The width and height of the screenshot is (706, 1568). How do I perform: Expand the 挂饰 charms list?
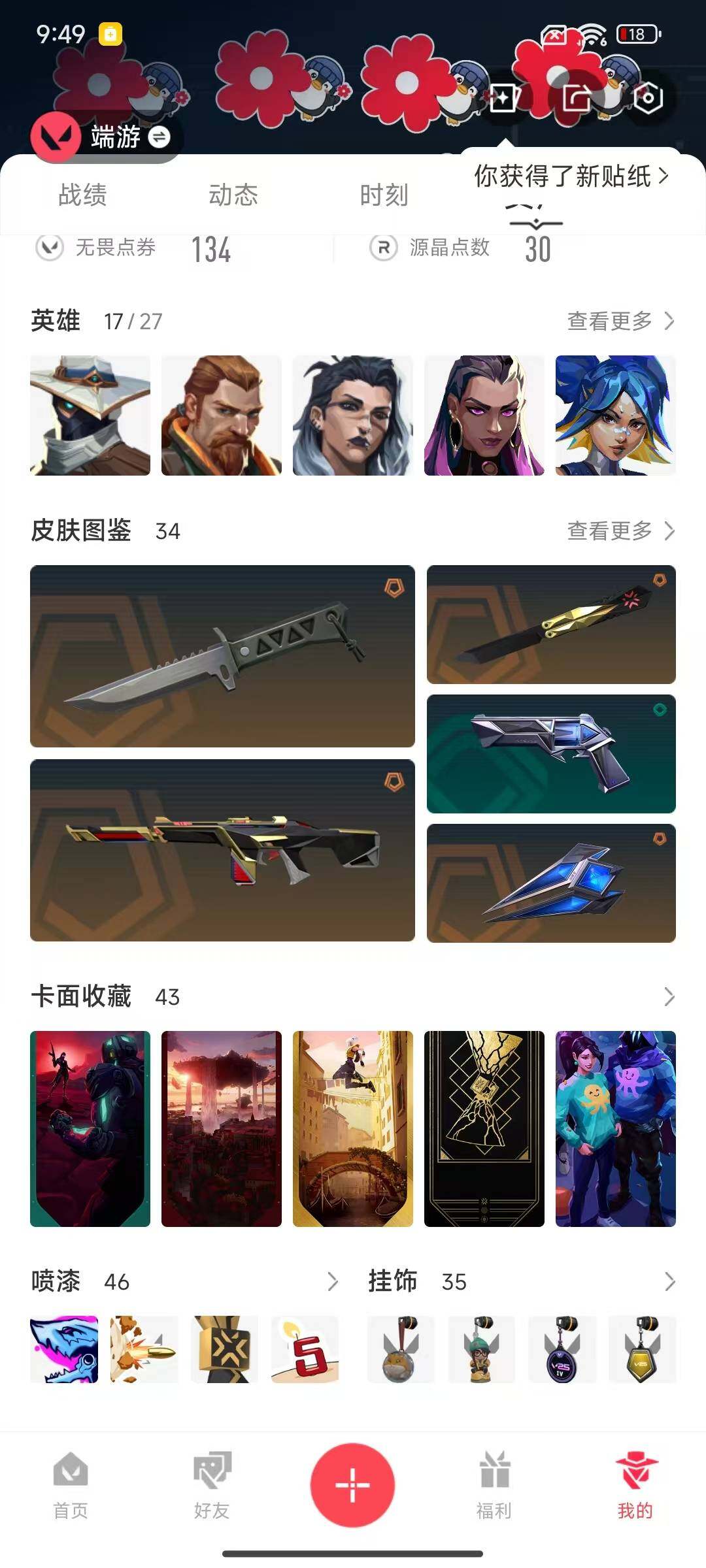coord(669,1282)
